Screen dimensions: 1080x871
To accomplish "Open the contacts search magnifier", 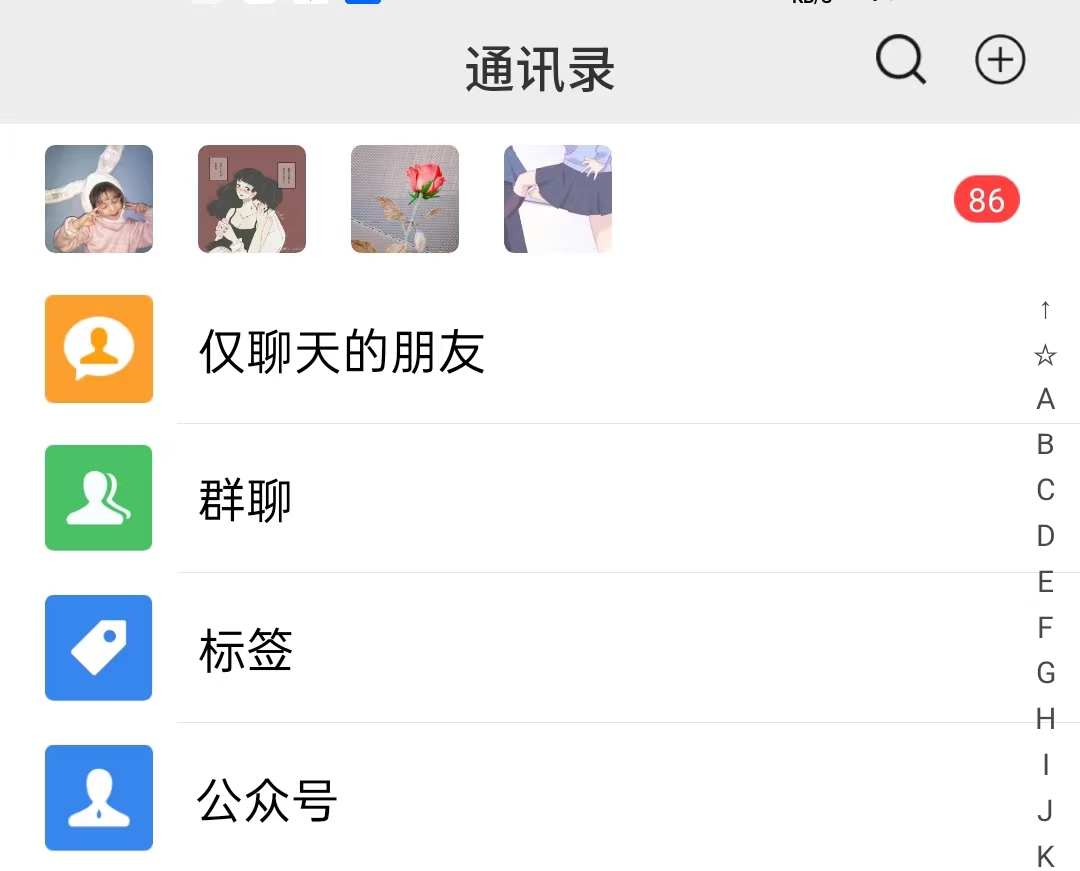I will tap(900, 61).
